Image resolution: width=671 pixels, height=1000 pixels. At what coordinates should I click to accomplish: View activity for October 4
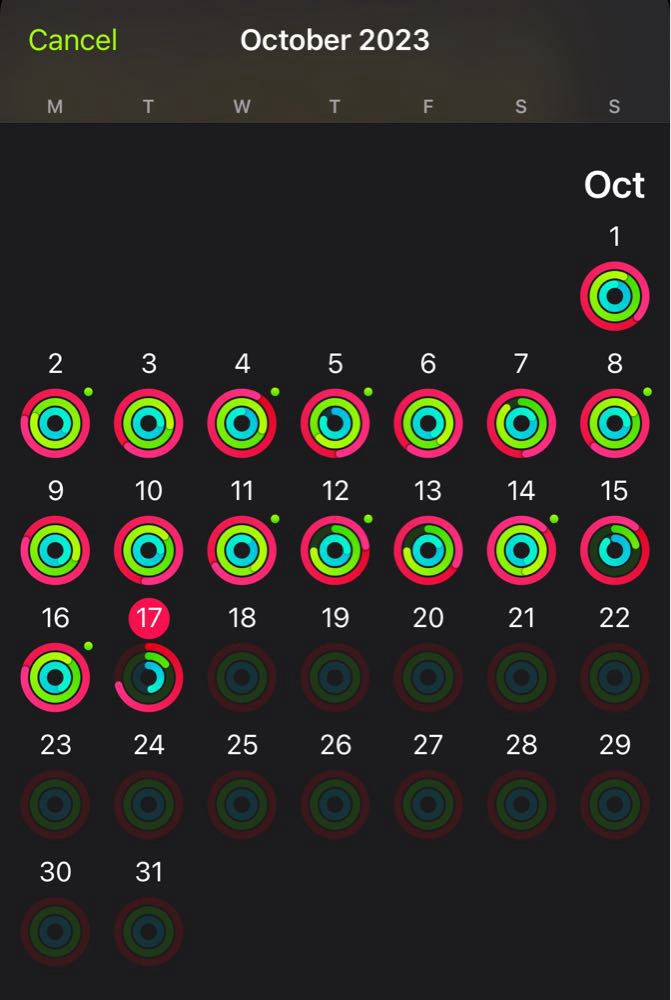pyautogui.click(x=241, y=423)
